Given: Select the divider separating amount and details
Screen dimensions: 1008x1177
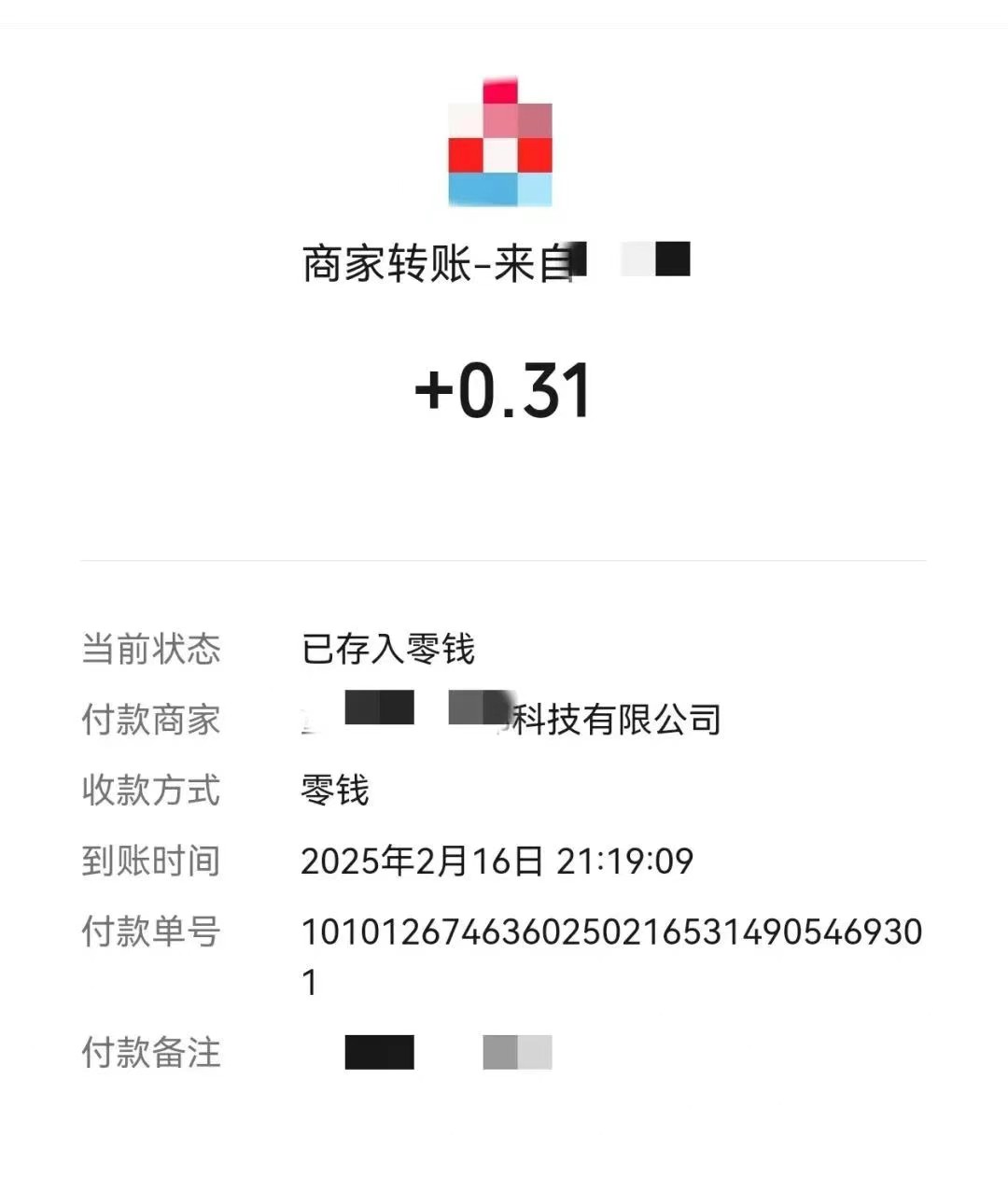Looking at the screenshot, I should pyautogui.click(x=504, y=561).
